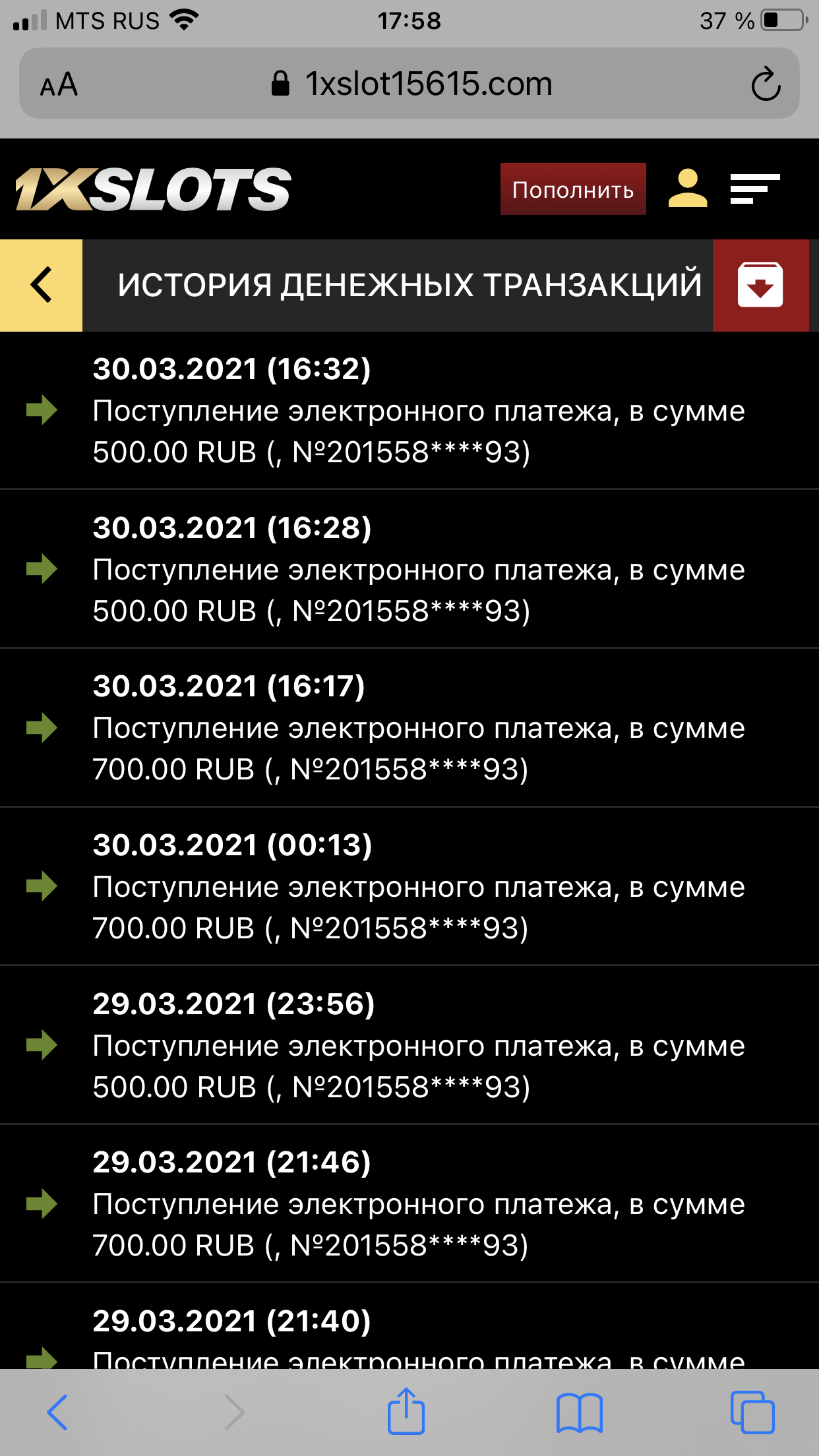Open the Safari share sheet

[x=406, y=1411]
